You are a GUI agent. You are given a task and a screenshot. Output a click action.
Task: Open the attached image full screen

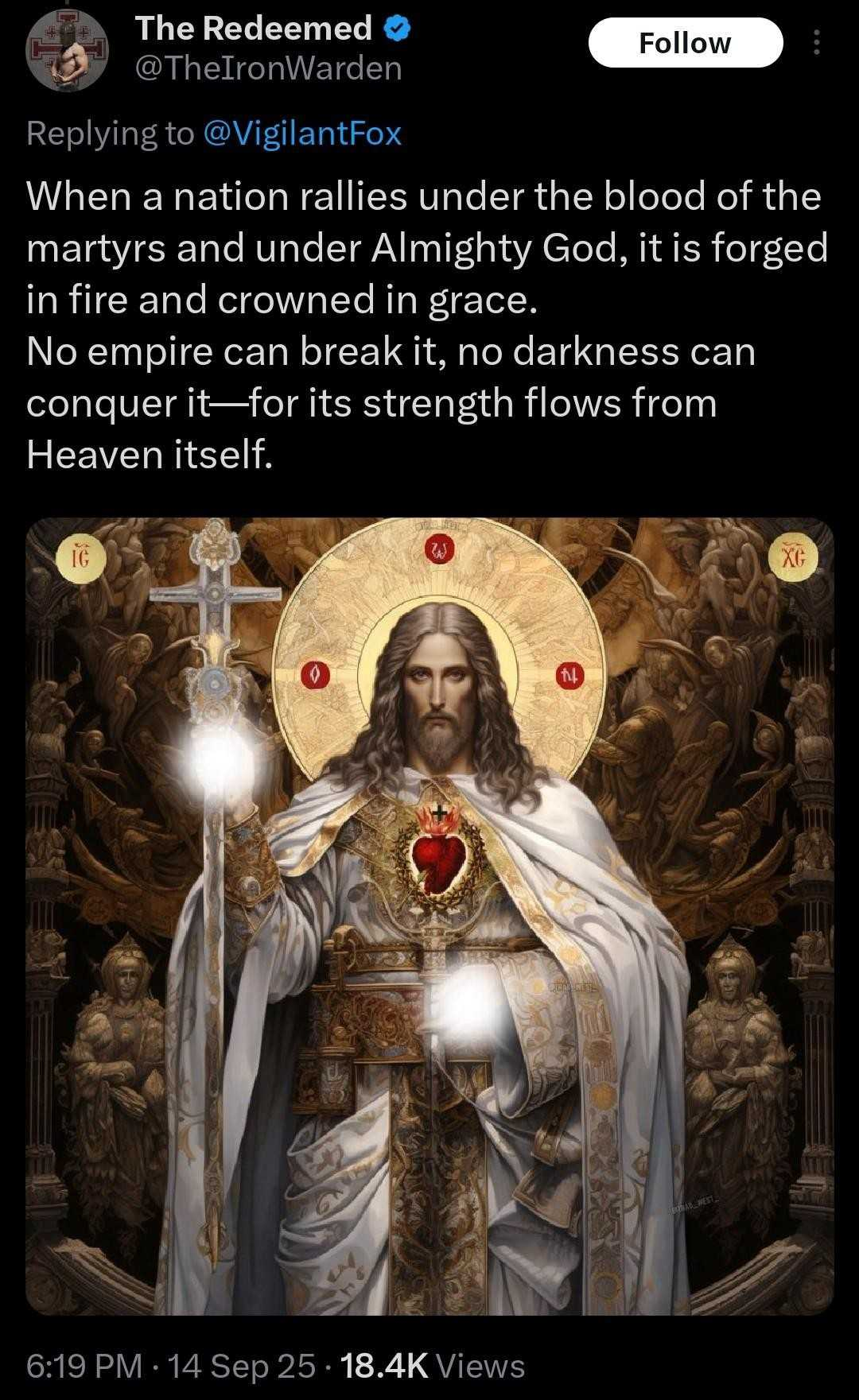click(x=429, y=916)
